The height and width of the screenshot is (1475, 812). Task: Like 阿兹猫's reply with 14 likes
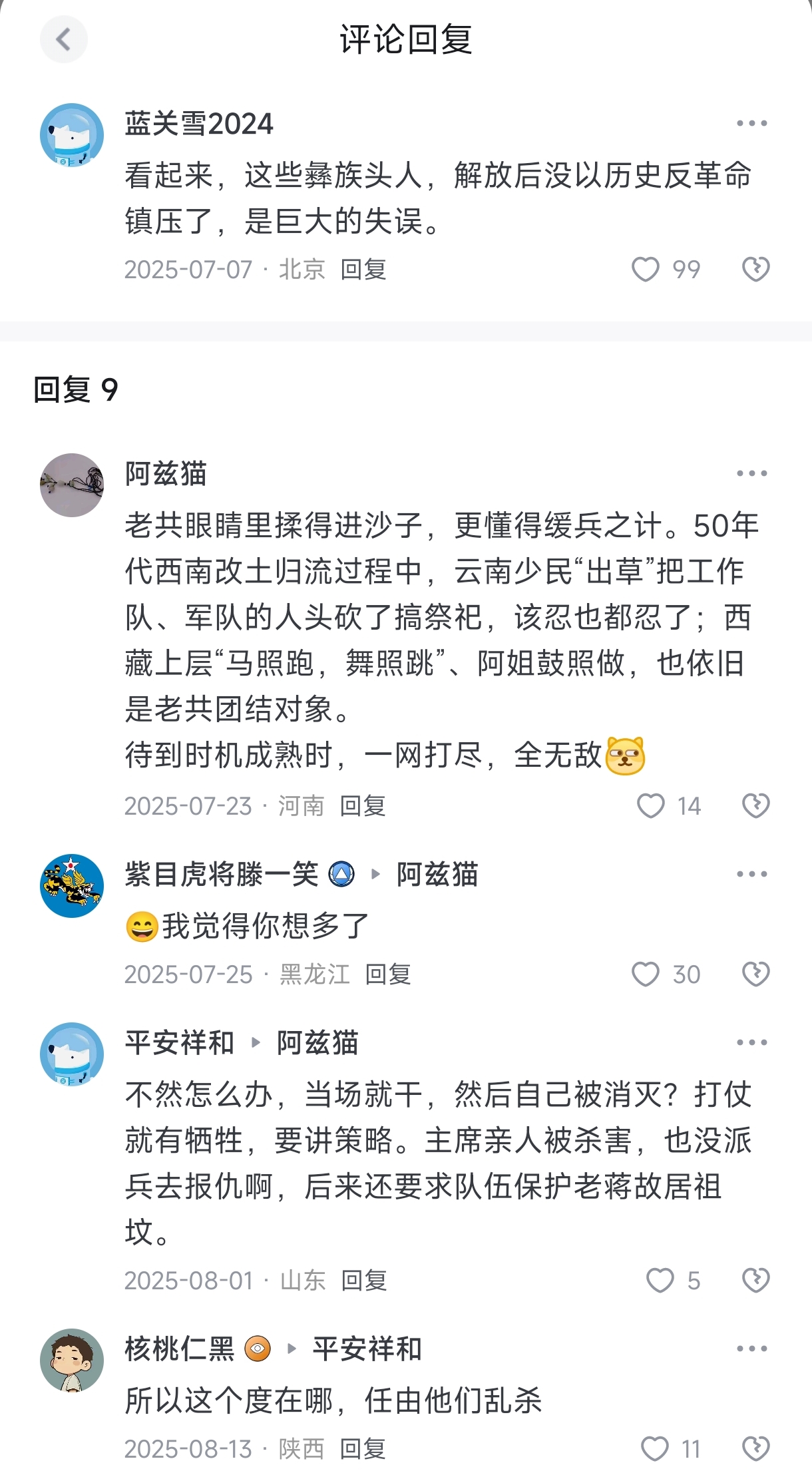(651, 806)
